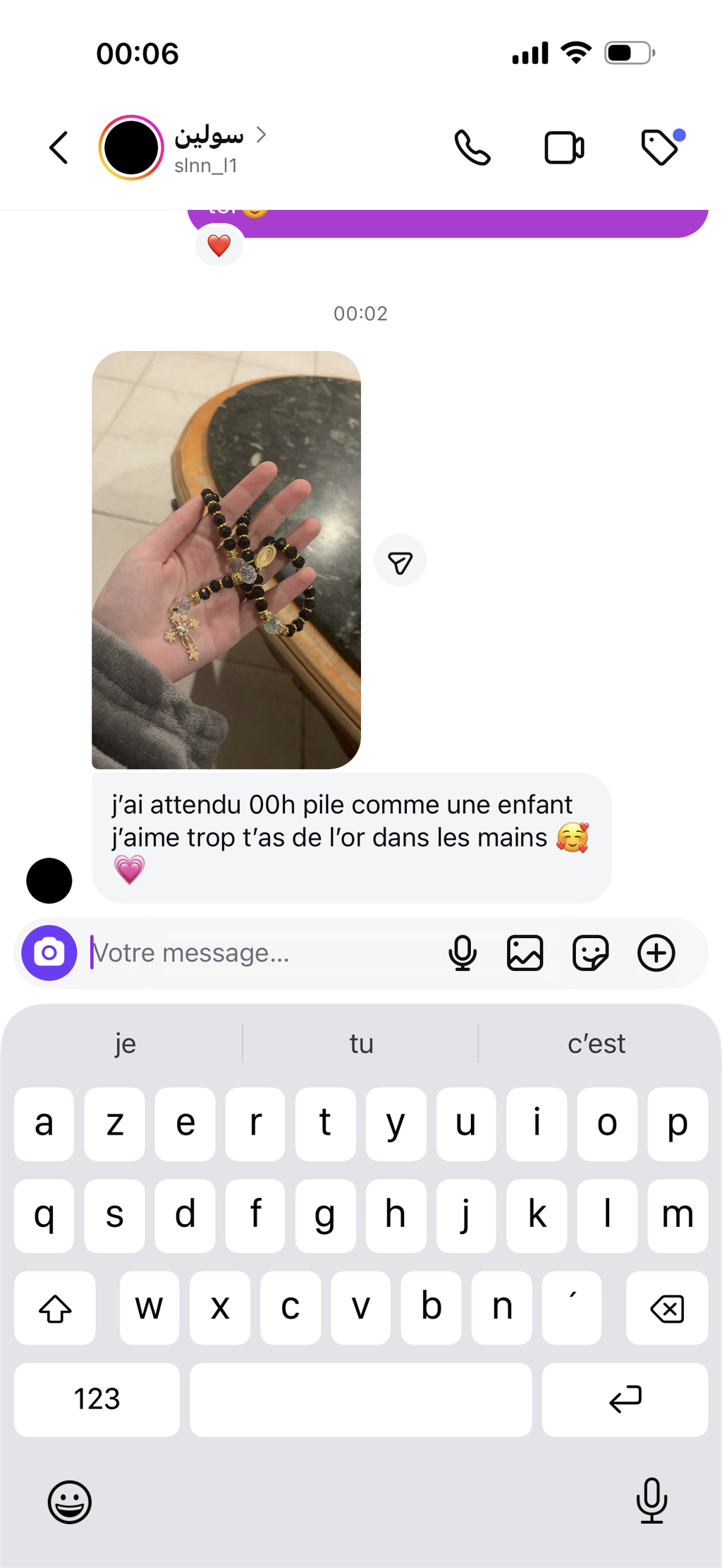
Task: Switch keyboard to 123 numbers
Action: (97, 1399)
